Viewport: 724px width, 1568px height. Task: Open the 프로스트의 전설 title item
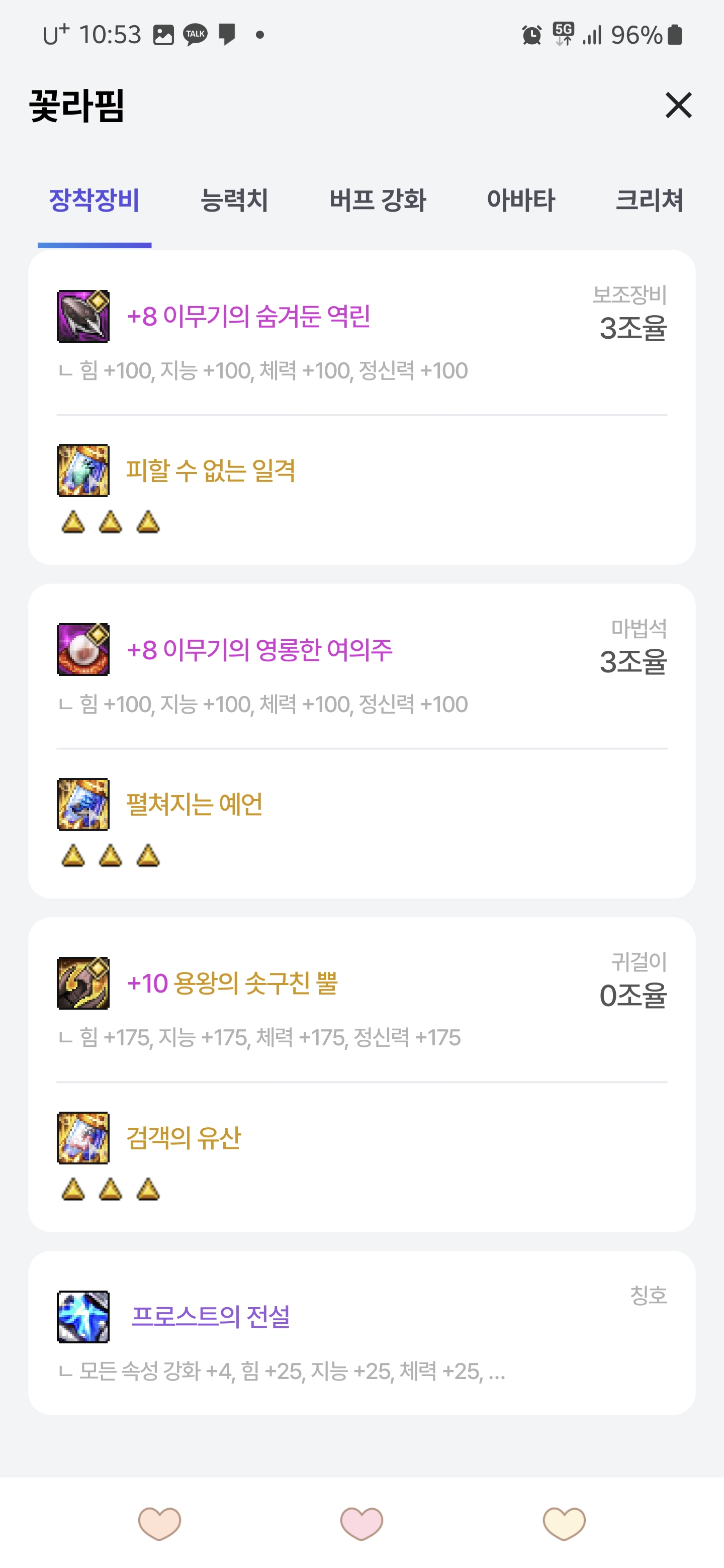pos(211,1317)
